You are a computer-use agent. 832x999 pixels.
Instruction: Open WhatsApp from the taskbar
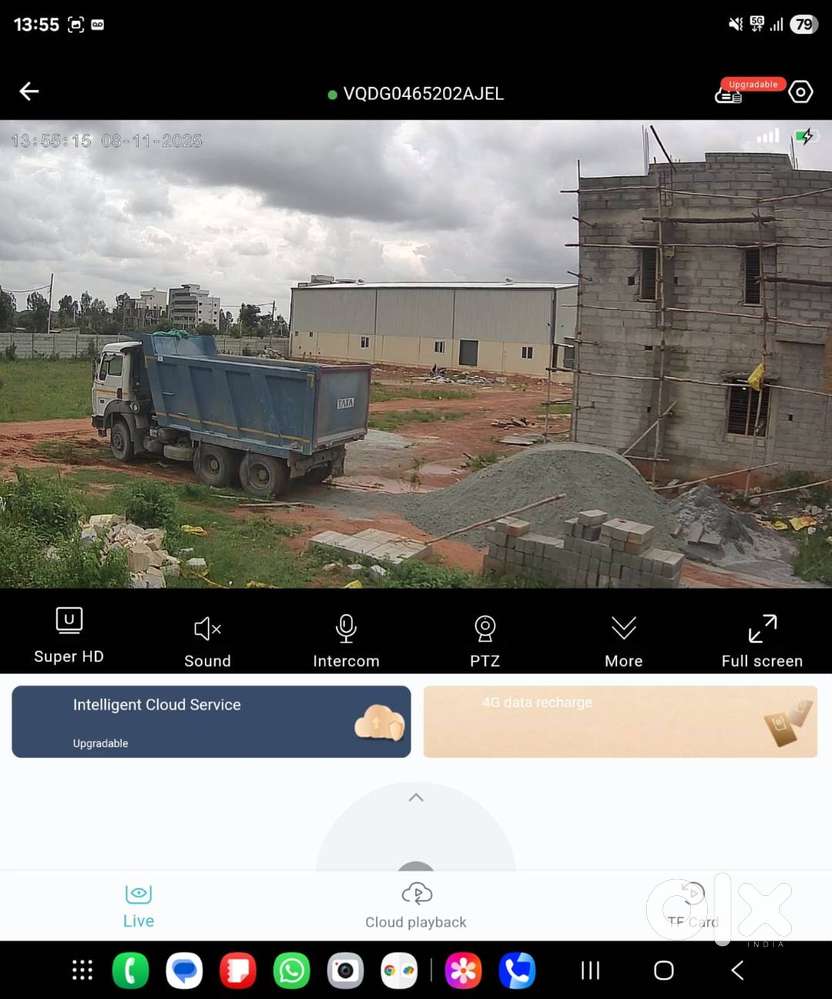292,970
